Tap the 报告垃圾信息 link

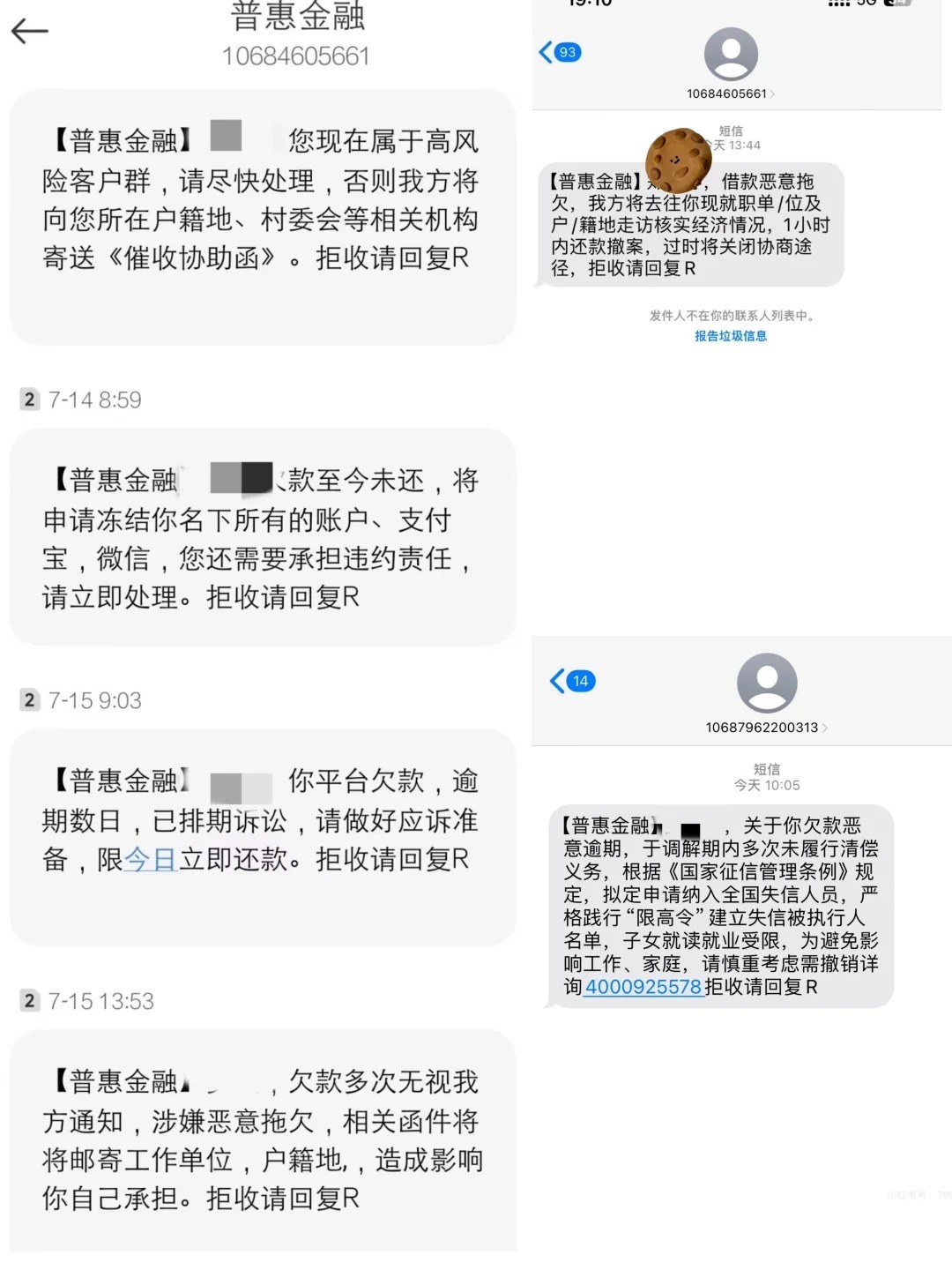point(730,335)
